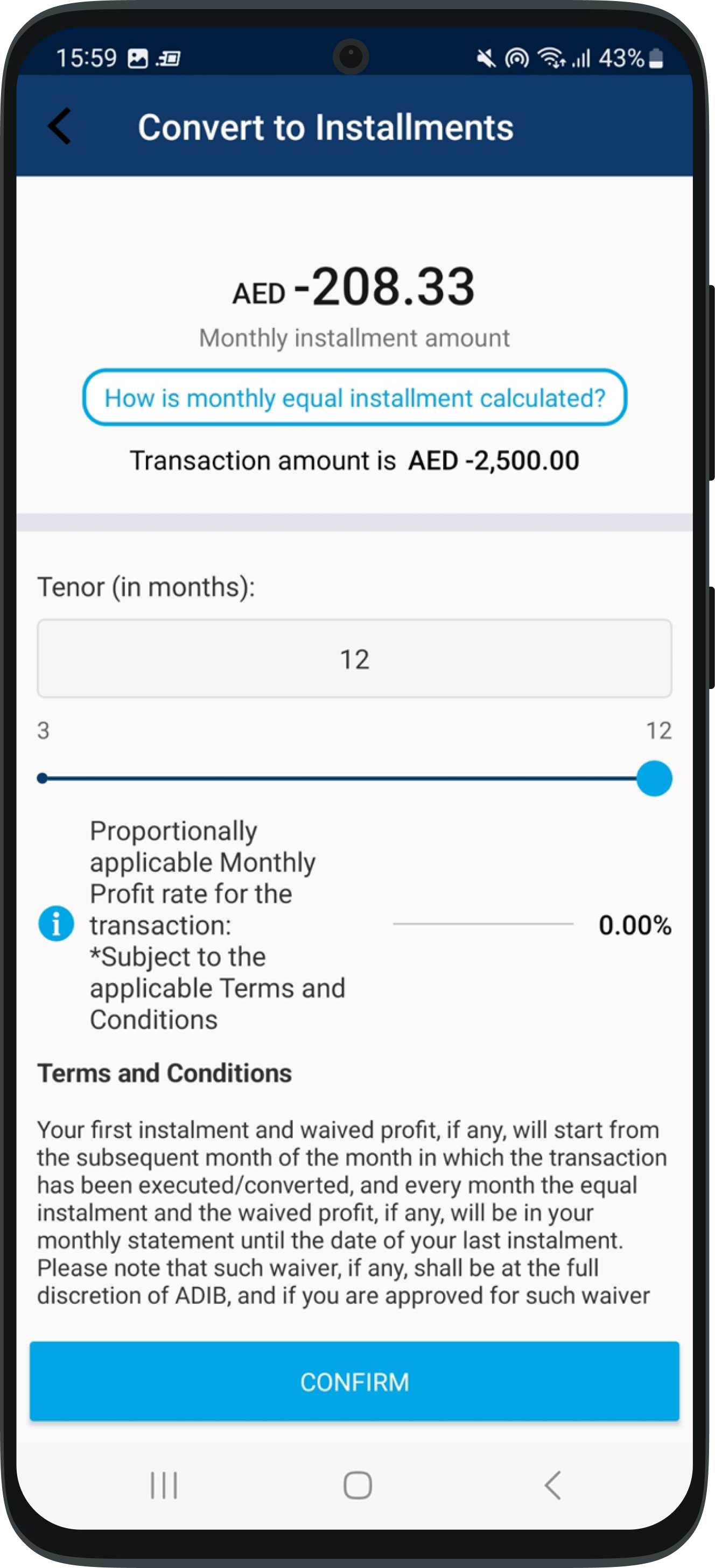Open "How is monthly equal installment calculated?"
715x1568 pixels.
click(x=354, y=397)
